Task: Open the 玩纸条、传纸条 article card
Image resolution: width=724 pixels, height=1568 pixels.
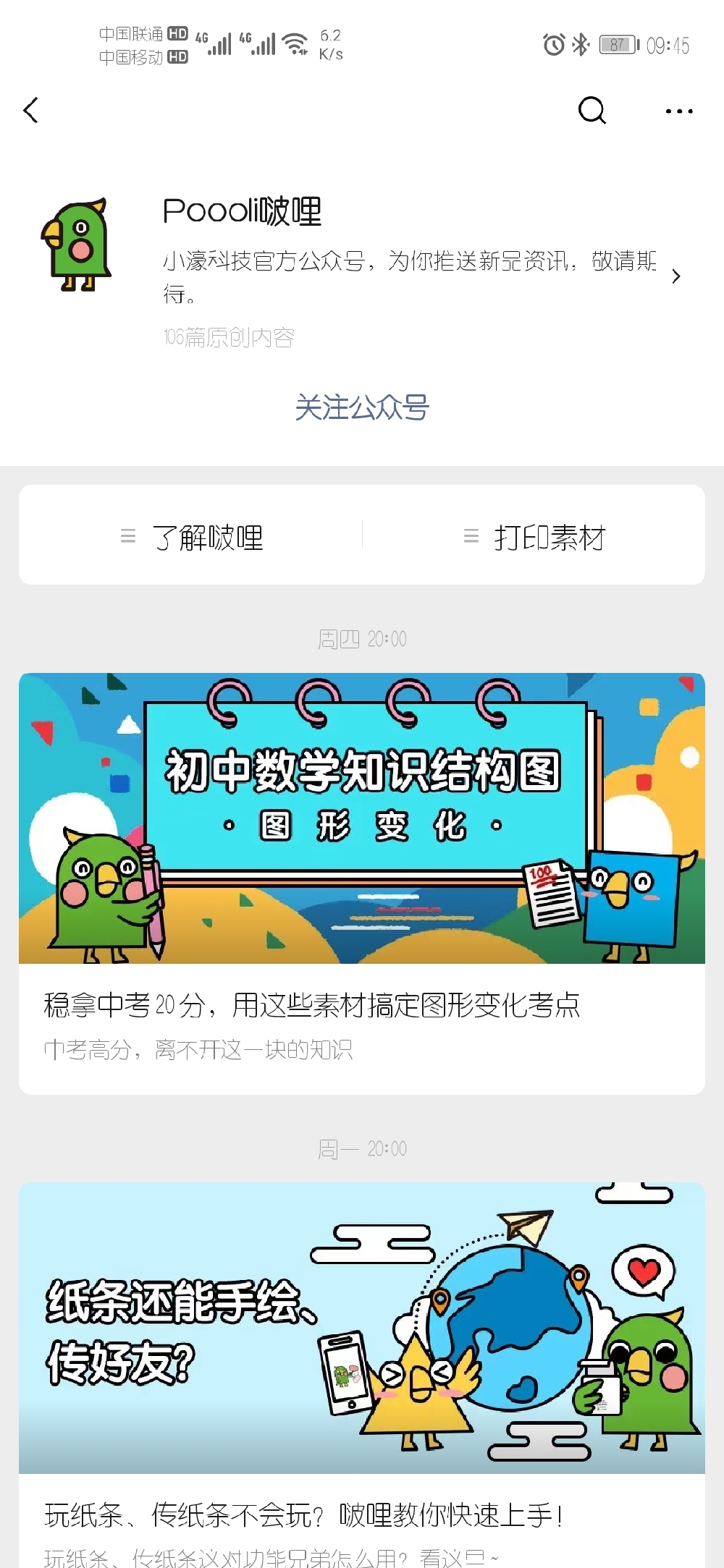Action: (361, 1375)
